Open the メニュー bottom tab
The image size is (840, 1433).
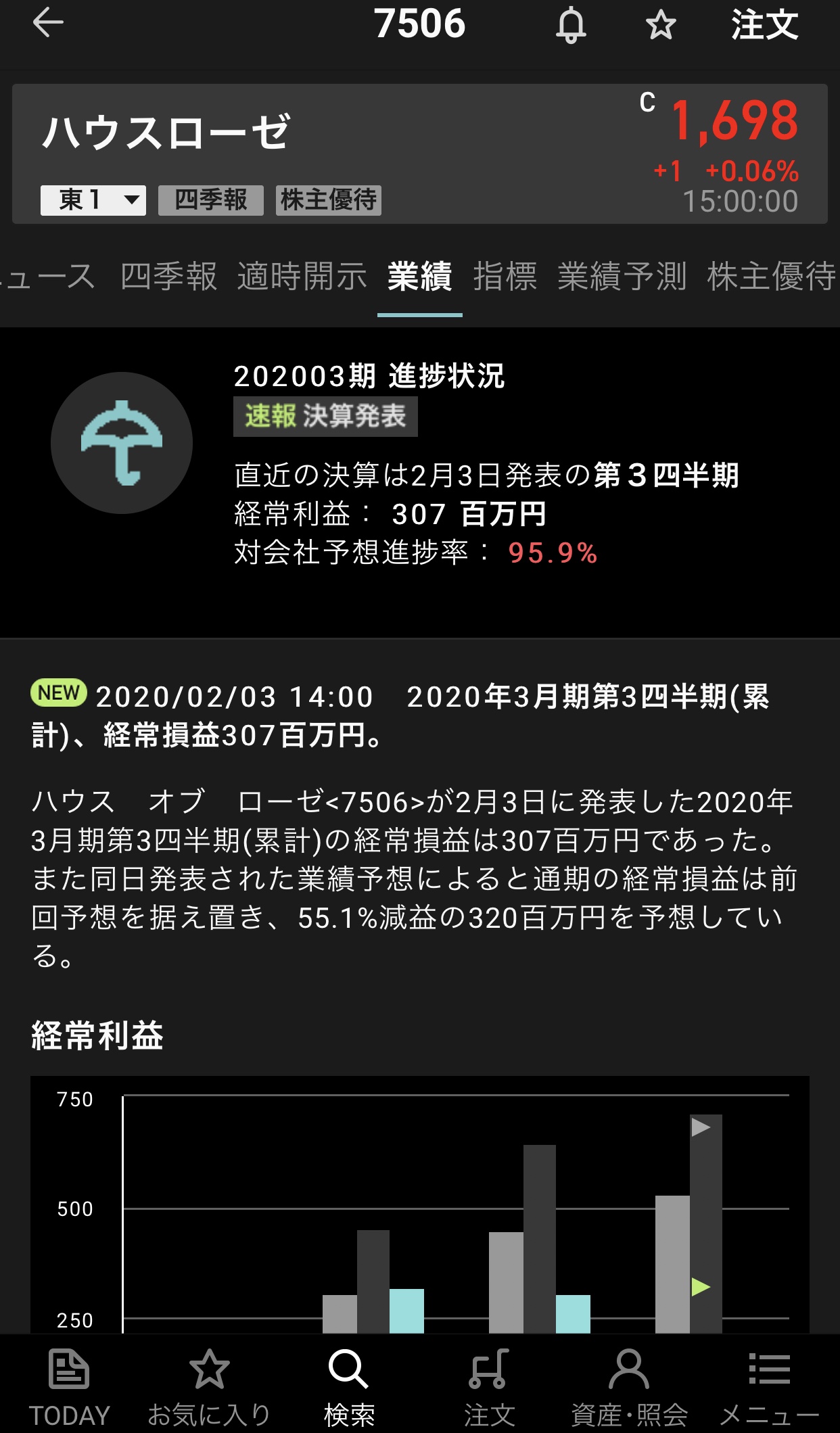(769, 1386)
